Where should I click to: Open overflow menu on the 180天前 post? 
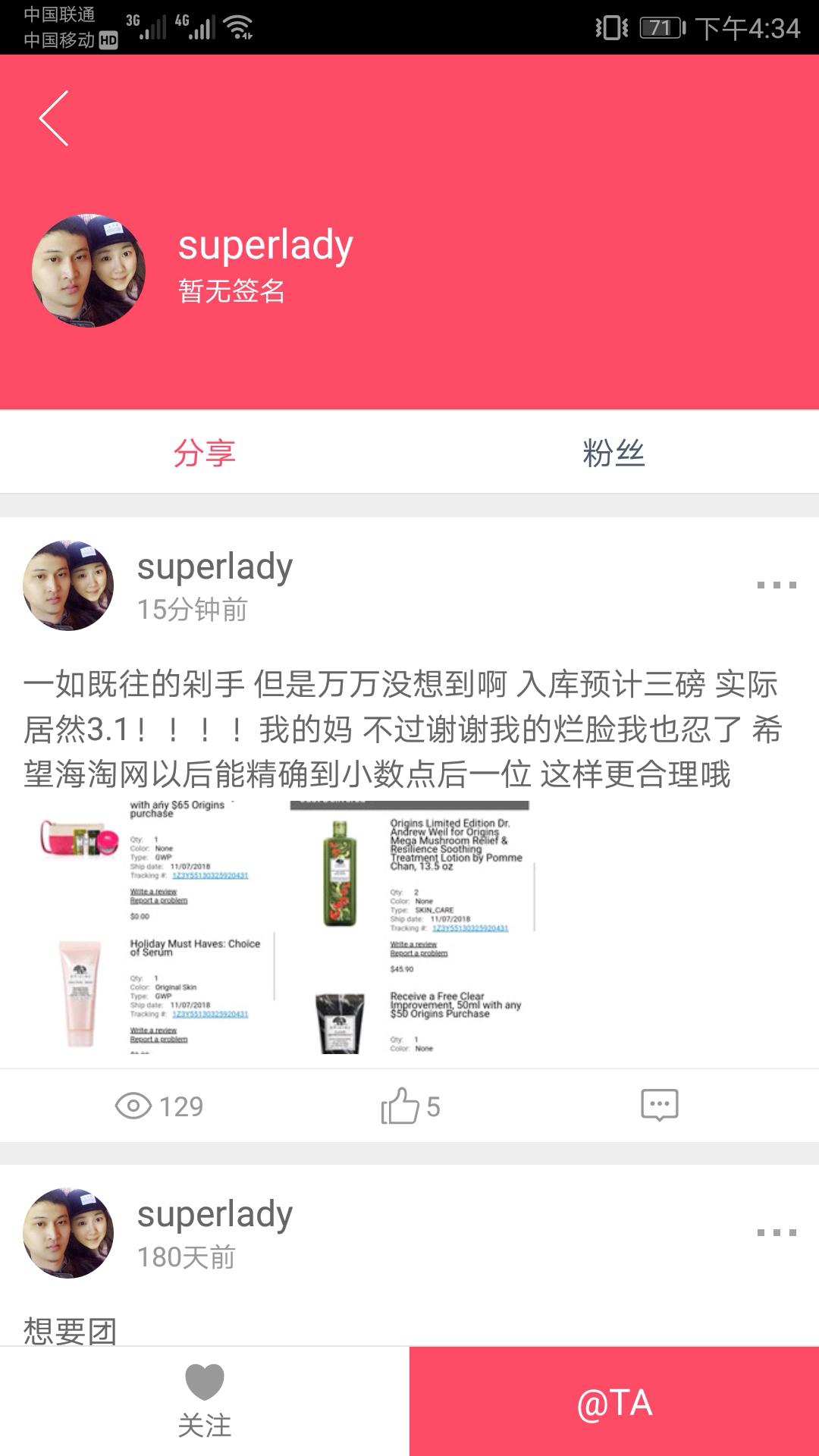click(777, 1233)
